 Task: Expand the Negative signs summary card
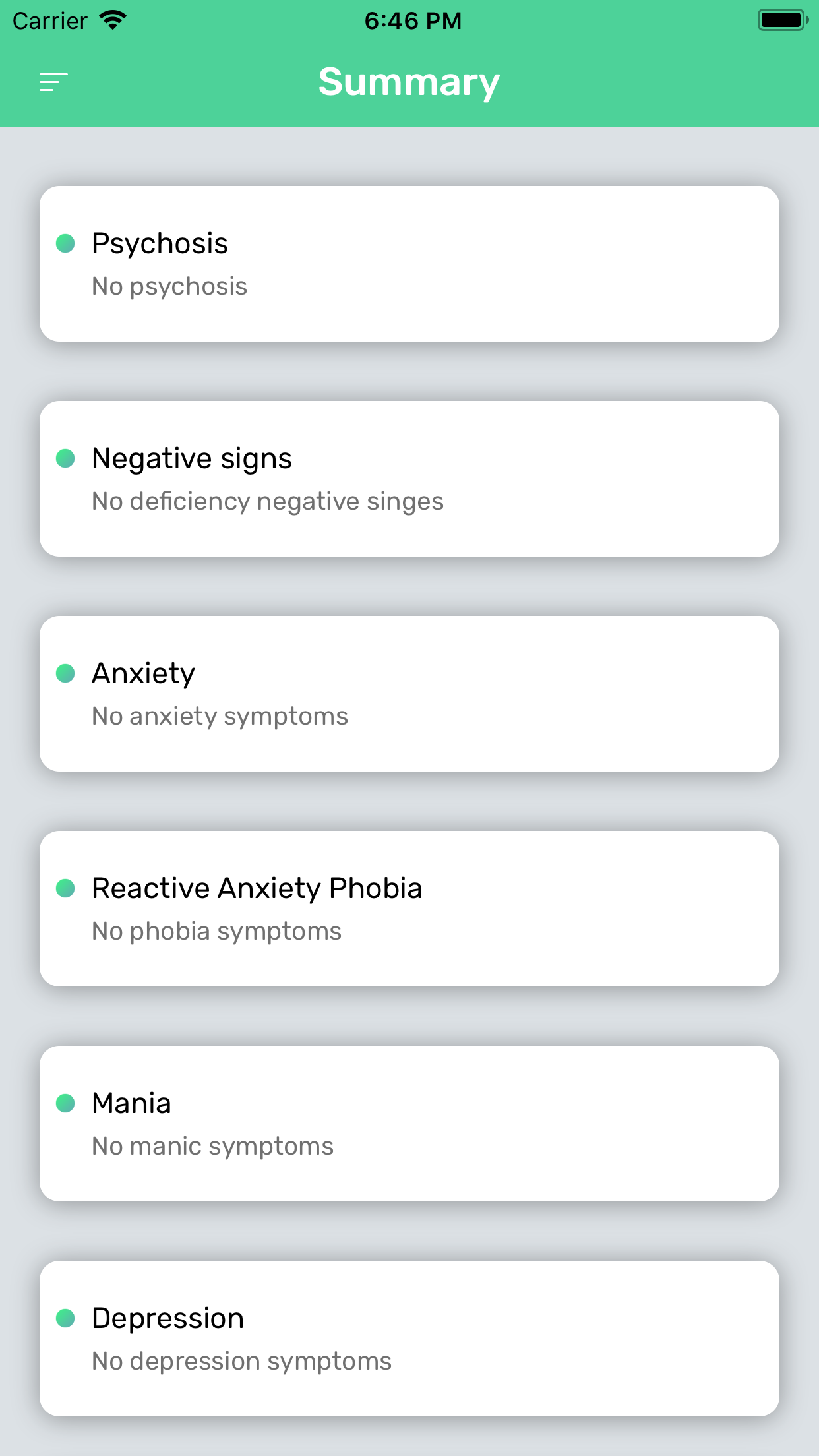409,477
